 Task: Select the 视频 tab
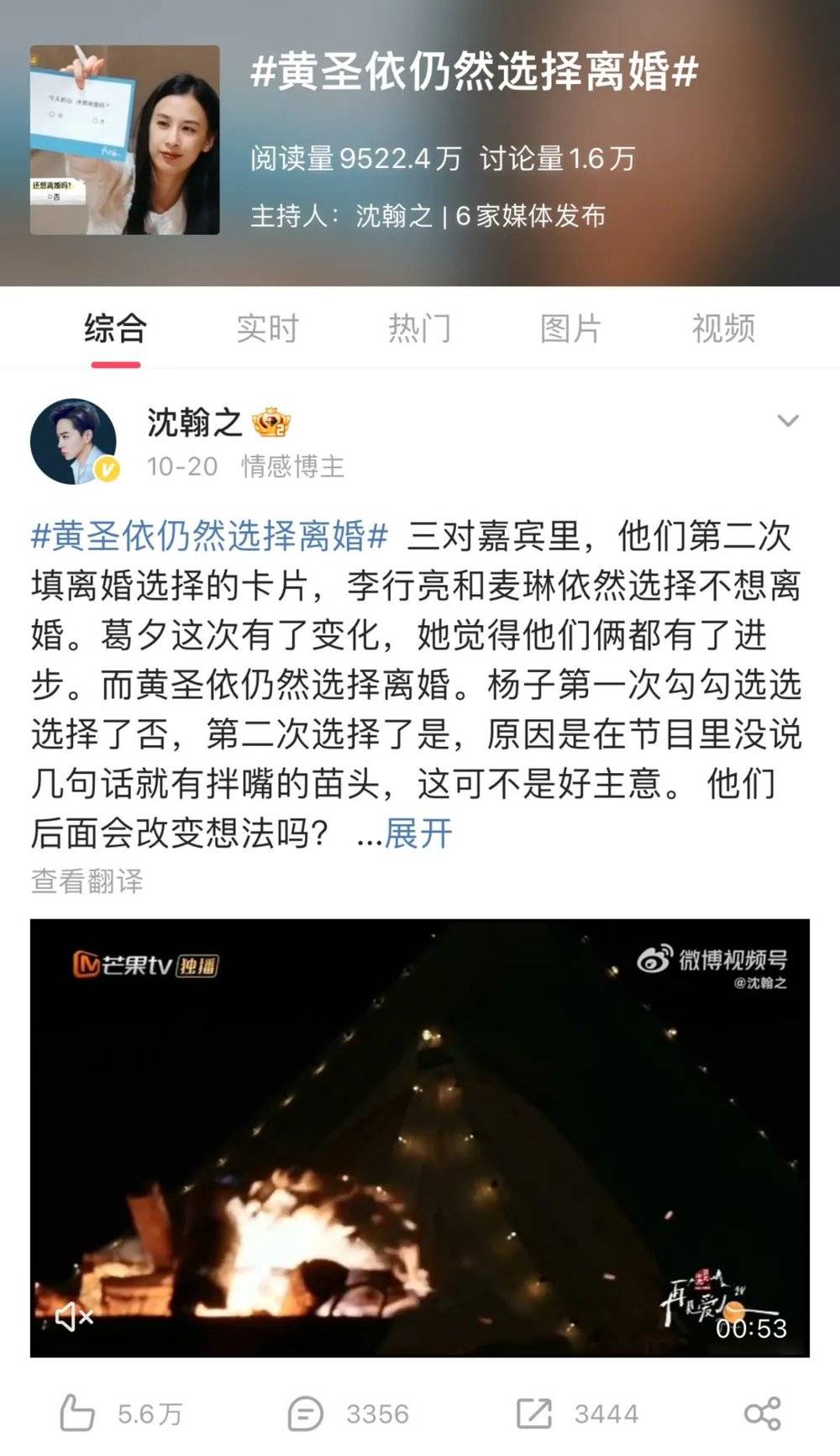(x=722, y=329)
